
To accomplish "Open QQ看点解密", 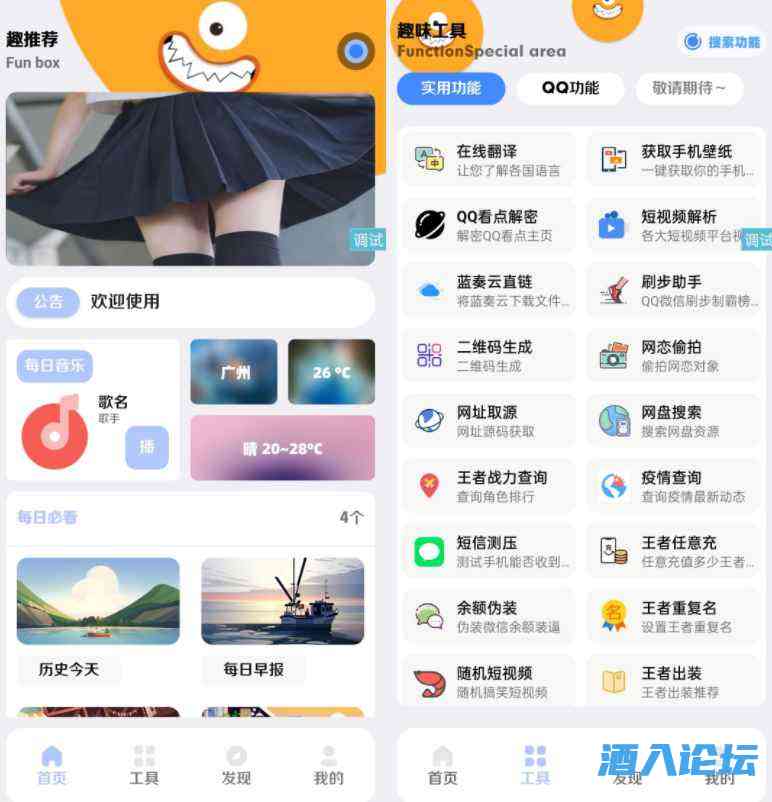I will pos(489,225).
